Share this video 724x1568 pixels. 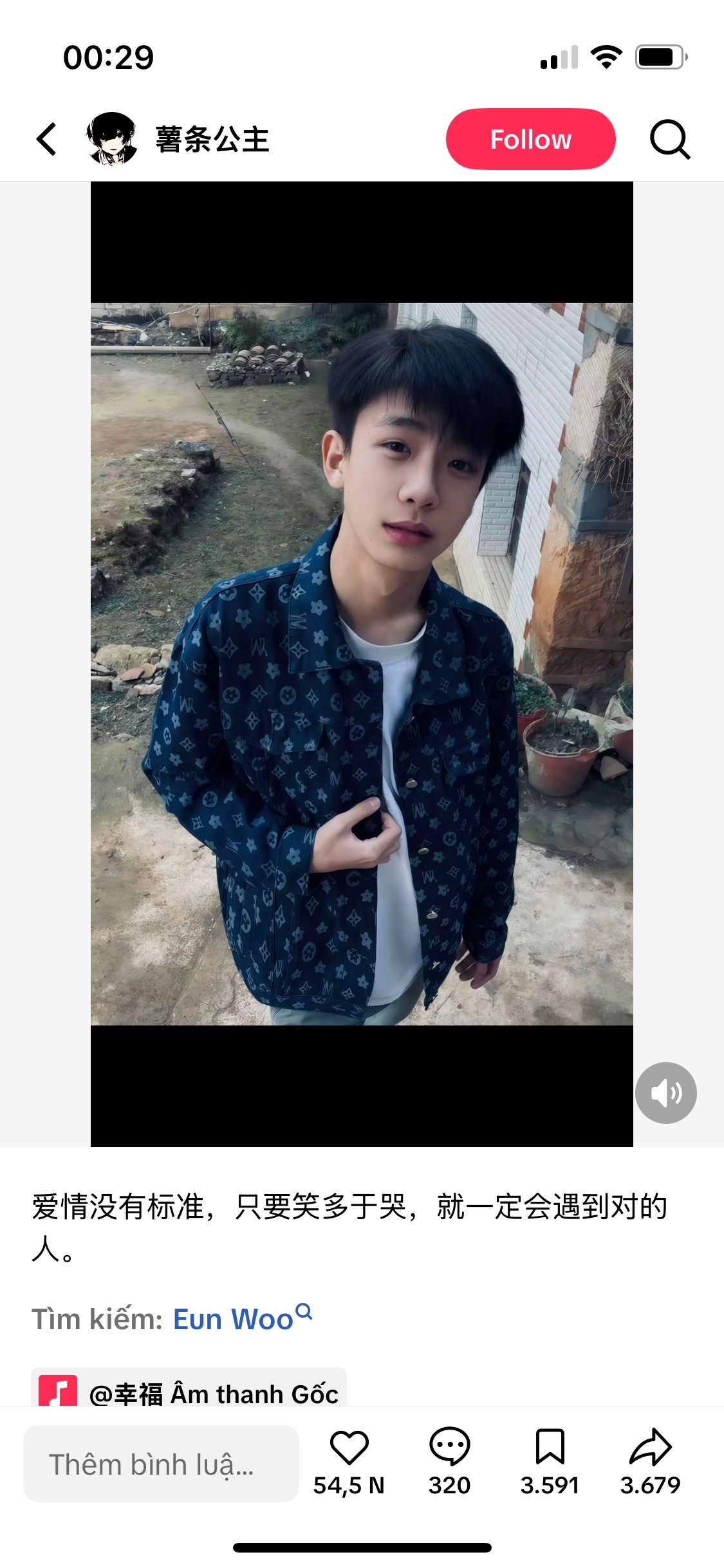click(650, 1447)
